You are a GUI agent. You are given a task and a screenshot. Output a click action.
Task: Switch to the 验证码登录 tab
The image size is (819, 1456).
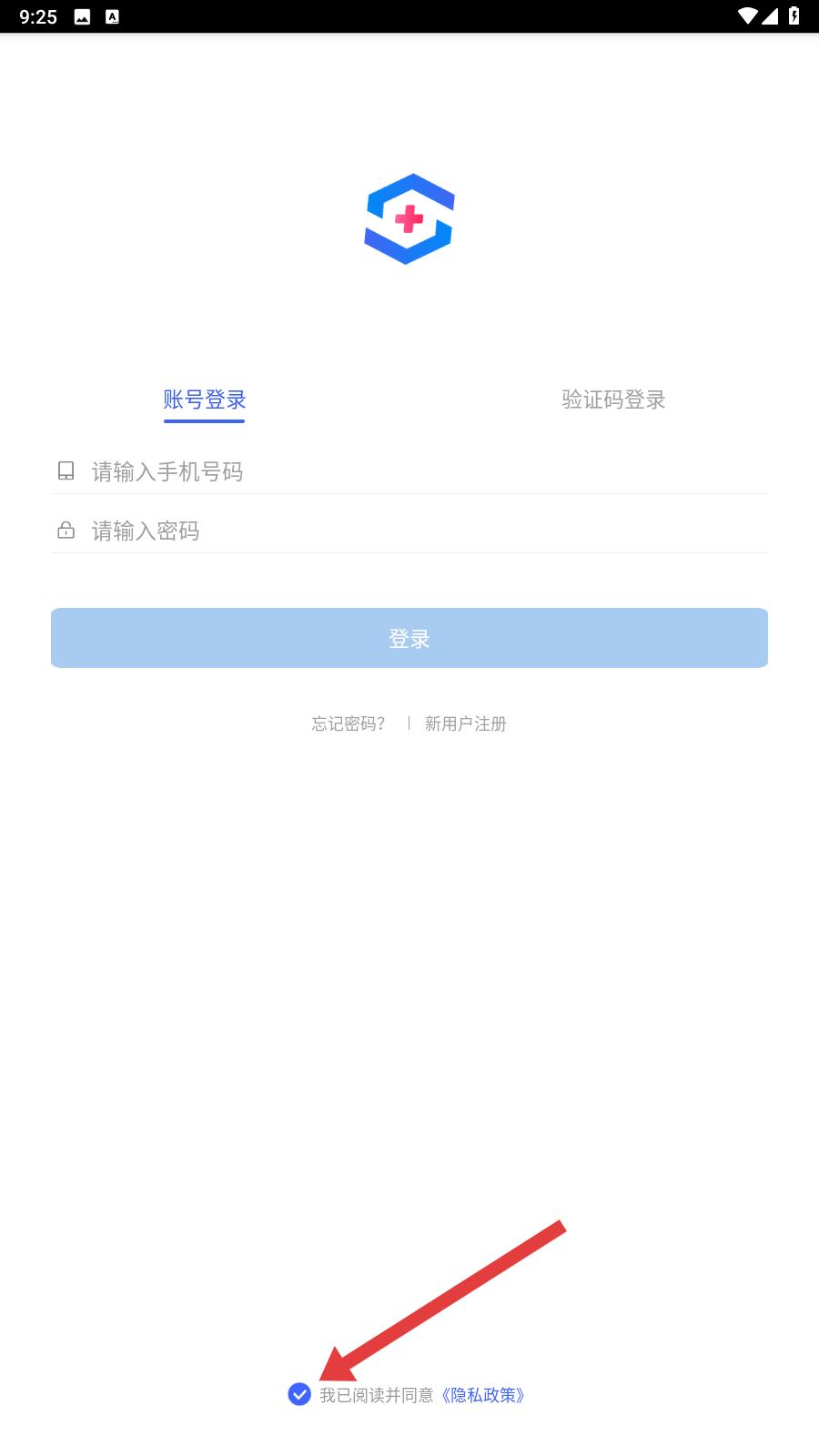(613, 399)
